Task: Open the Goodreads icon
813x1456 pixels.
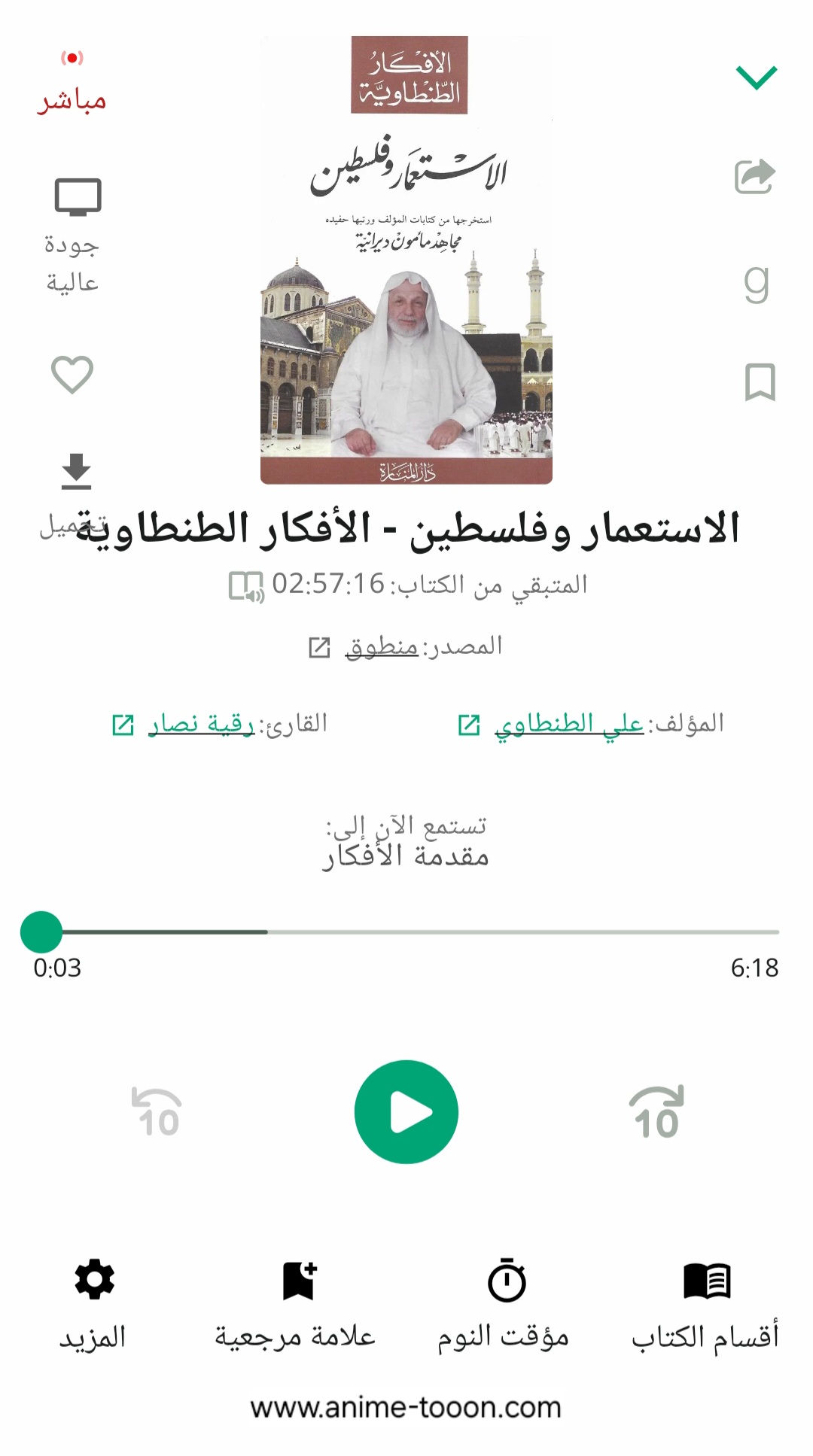Action: pos(756,284)
